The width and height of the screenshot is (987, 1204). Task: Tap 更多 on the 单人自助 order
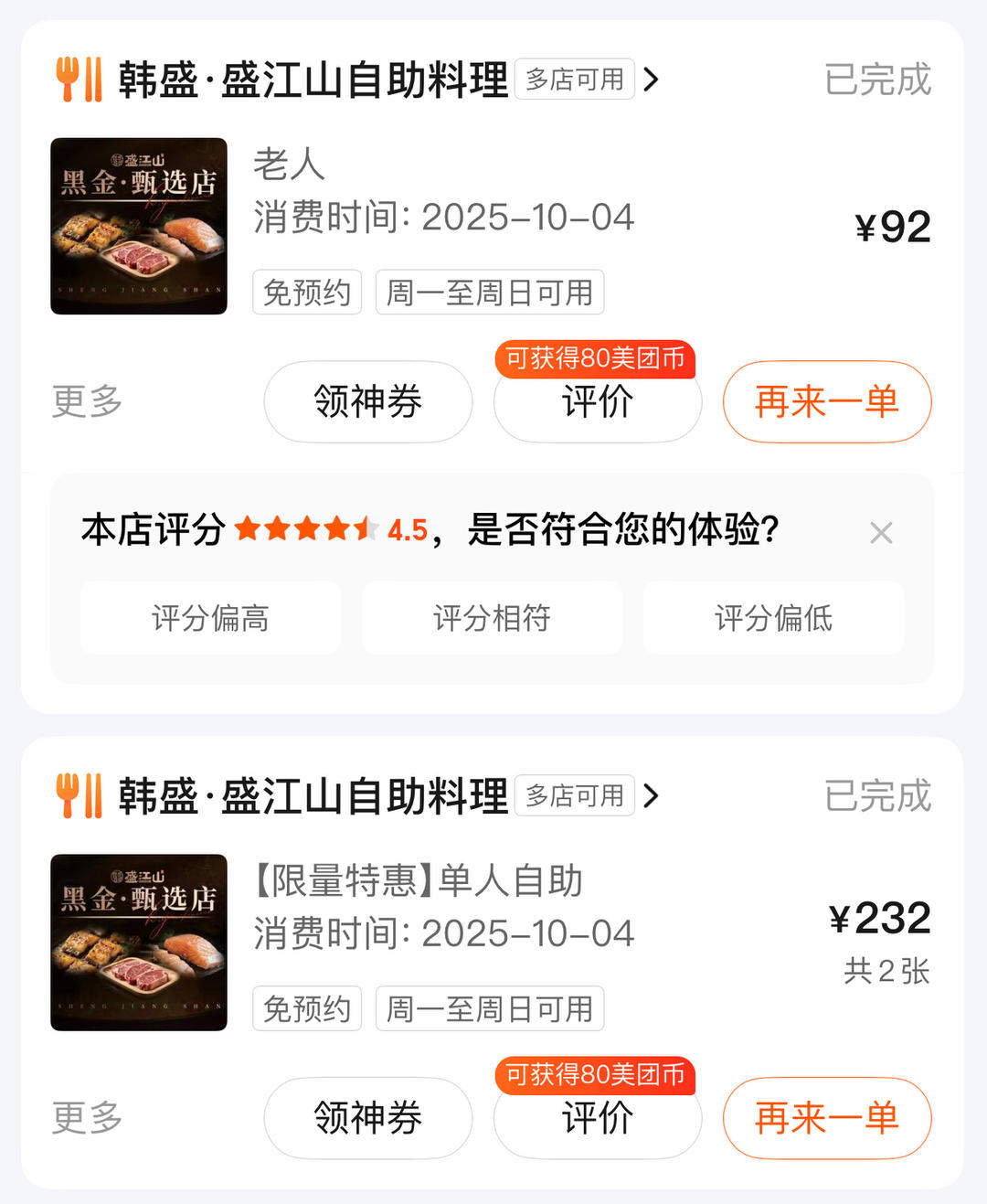[87, 1118]
